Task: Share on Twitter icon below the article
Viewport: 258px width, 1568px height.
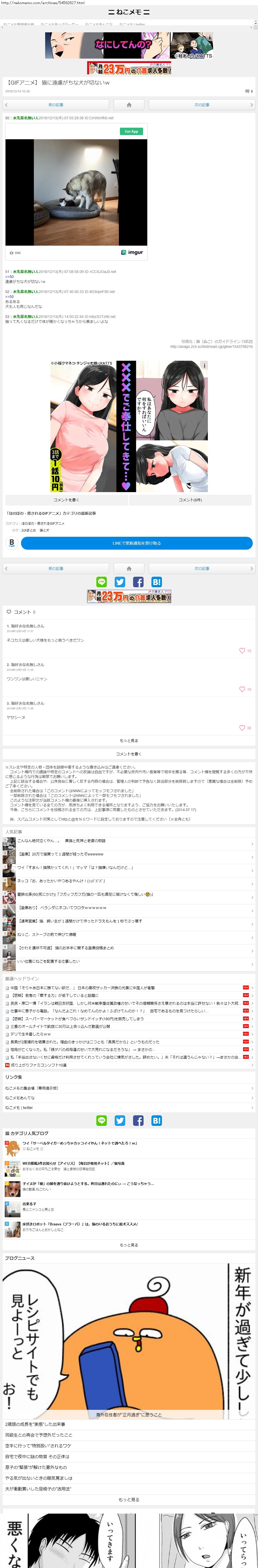Action: pos(120,582)
